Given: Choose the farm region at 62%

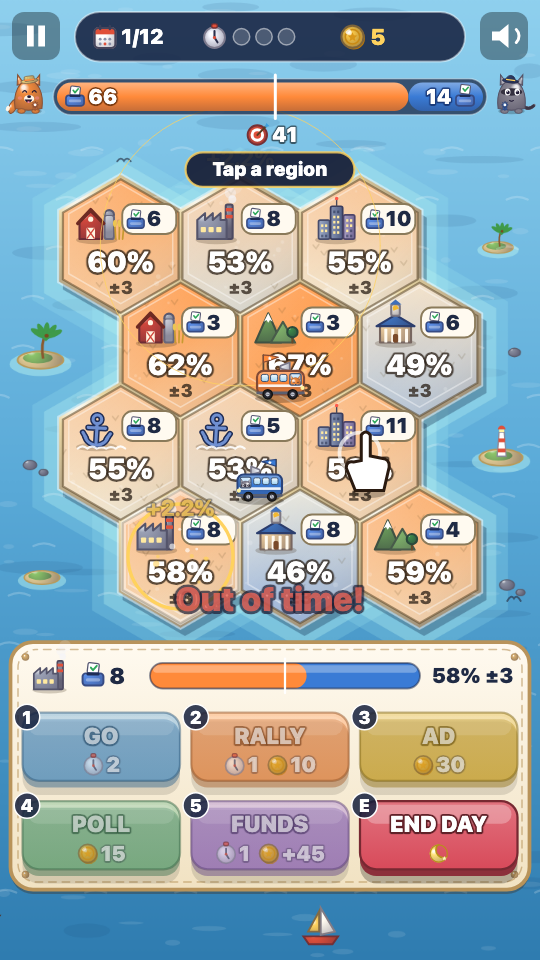Looking at the screenshot, I should tap(180, 348).
